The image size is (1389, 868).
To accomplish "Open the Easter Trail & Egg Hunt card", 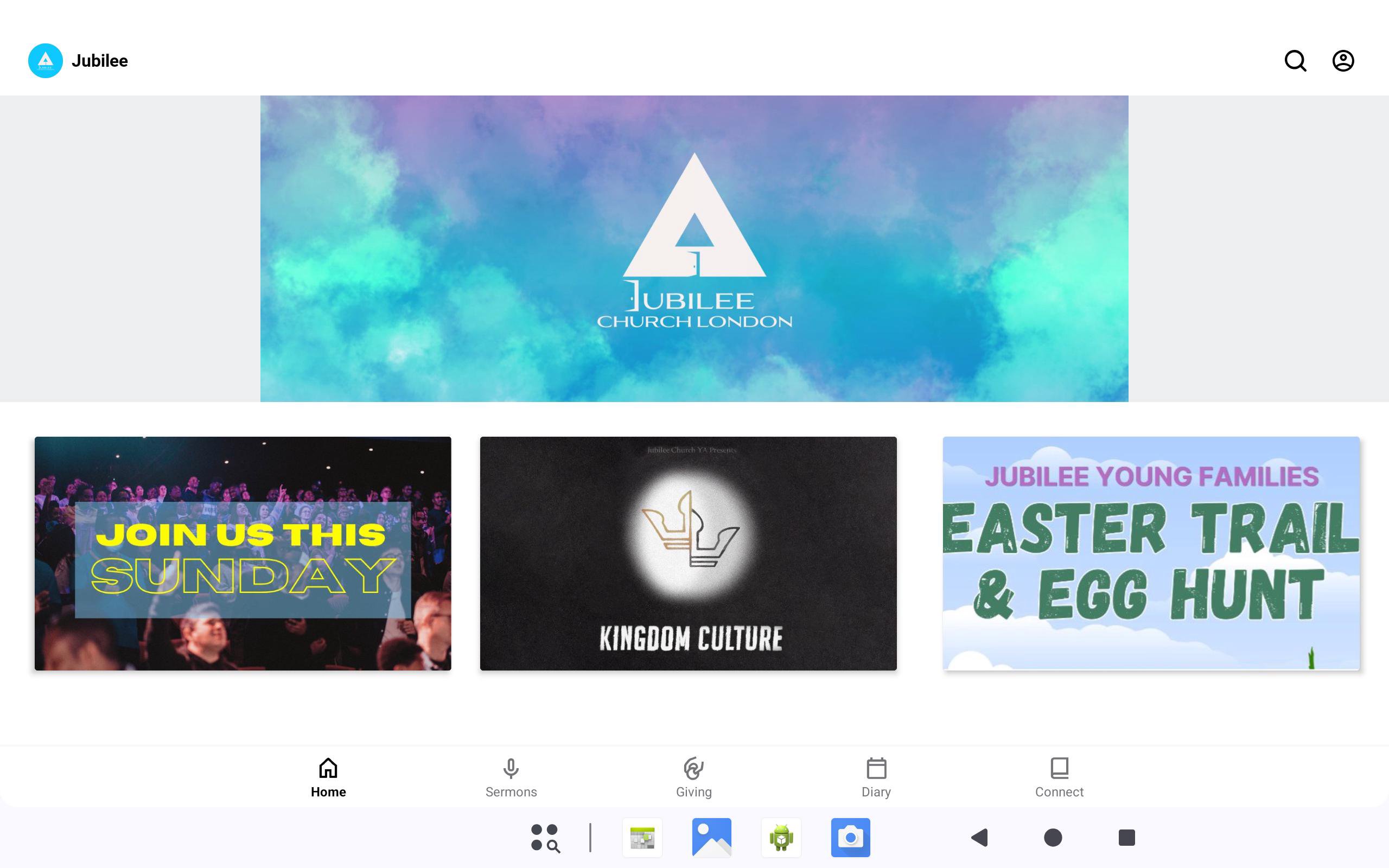I will coord(1151,553).
